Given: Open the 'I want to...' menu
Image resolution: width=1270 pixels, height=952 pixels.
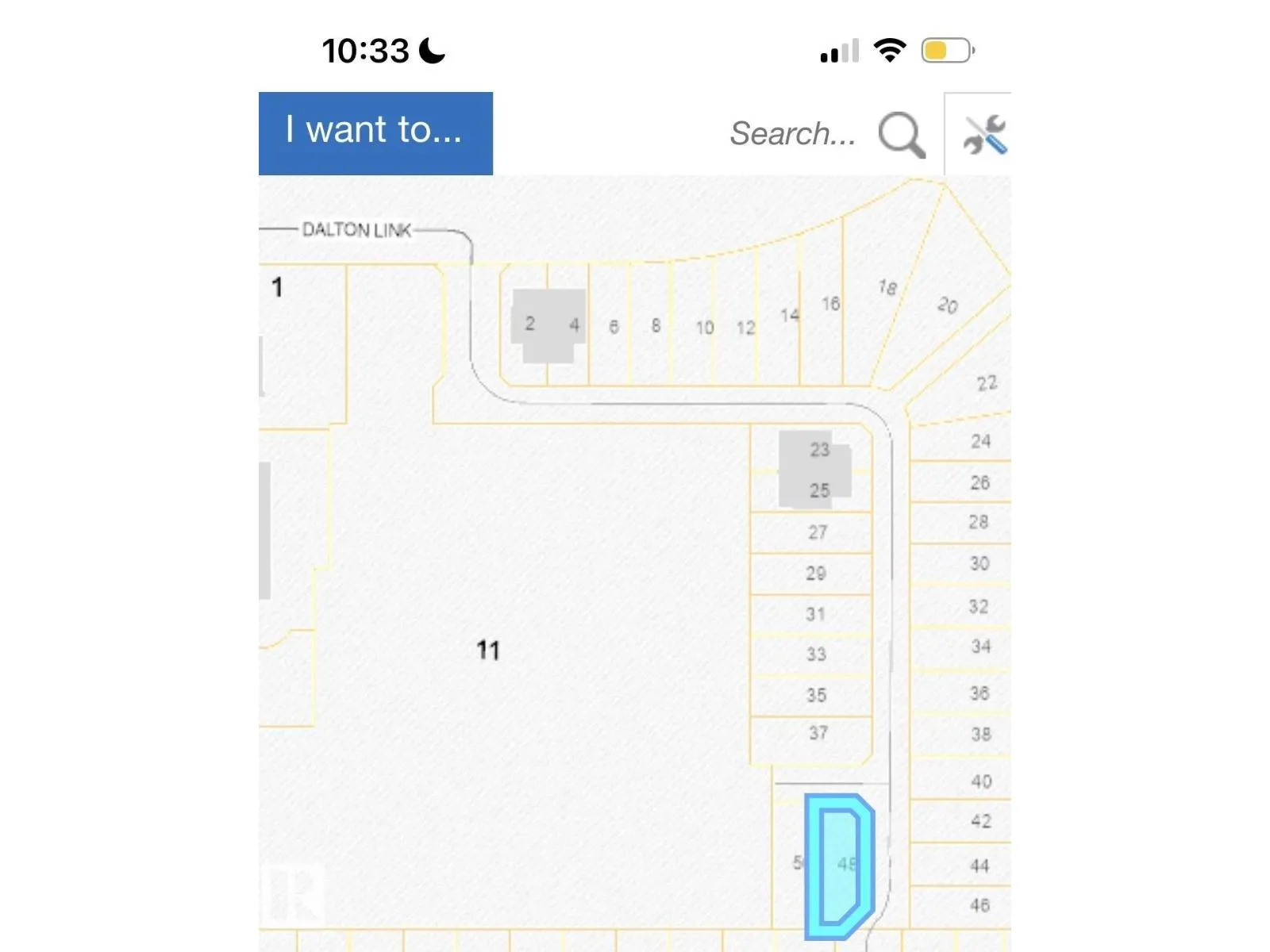Looking at the screenshot, I should coord(375,132).
